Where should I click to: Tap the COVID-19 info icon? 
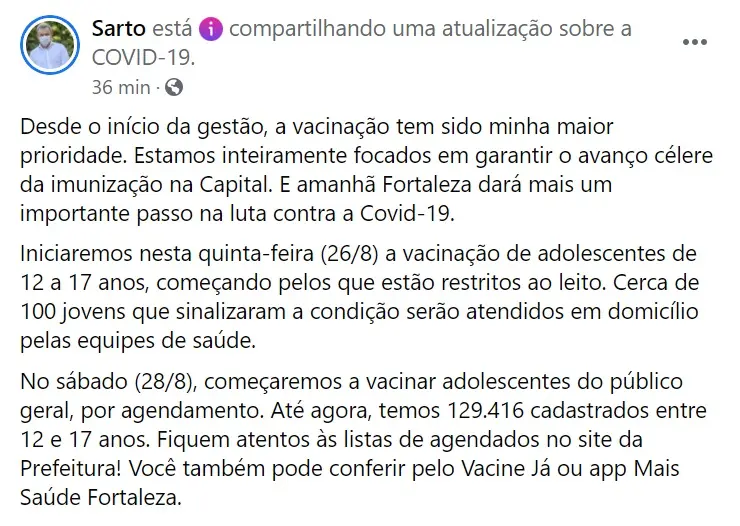(211, 30)
